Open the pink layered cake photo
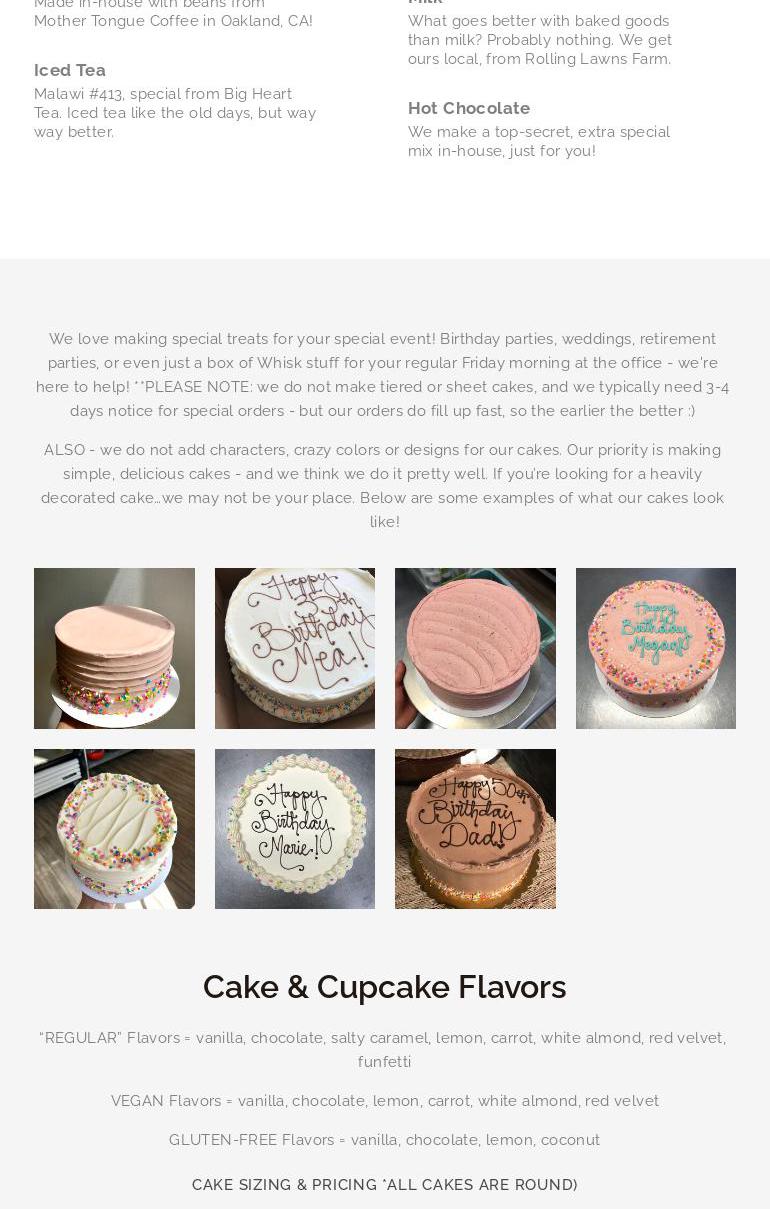 pos(114,648)
